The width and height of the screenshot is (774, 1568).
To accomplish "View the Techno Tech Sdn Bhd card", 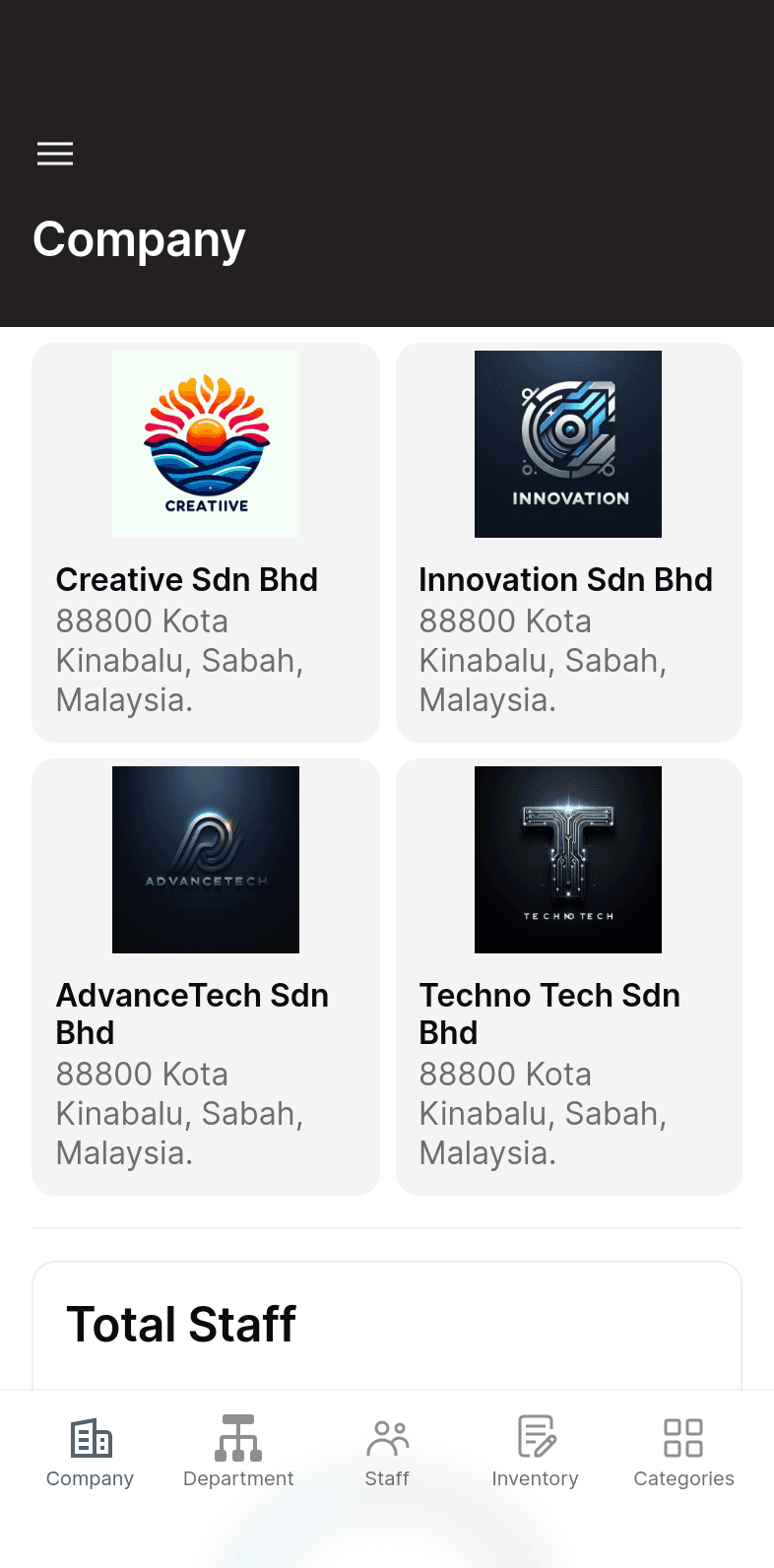I will 568,976.
